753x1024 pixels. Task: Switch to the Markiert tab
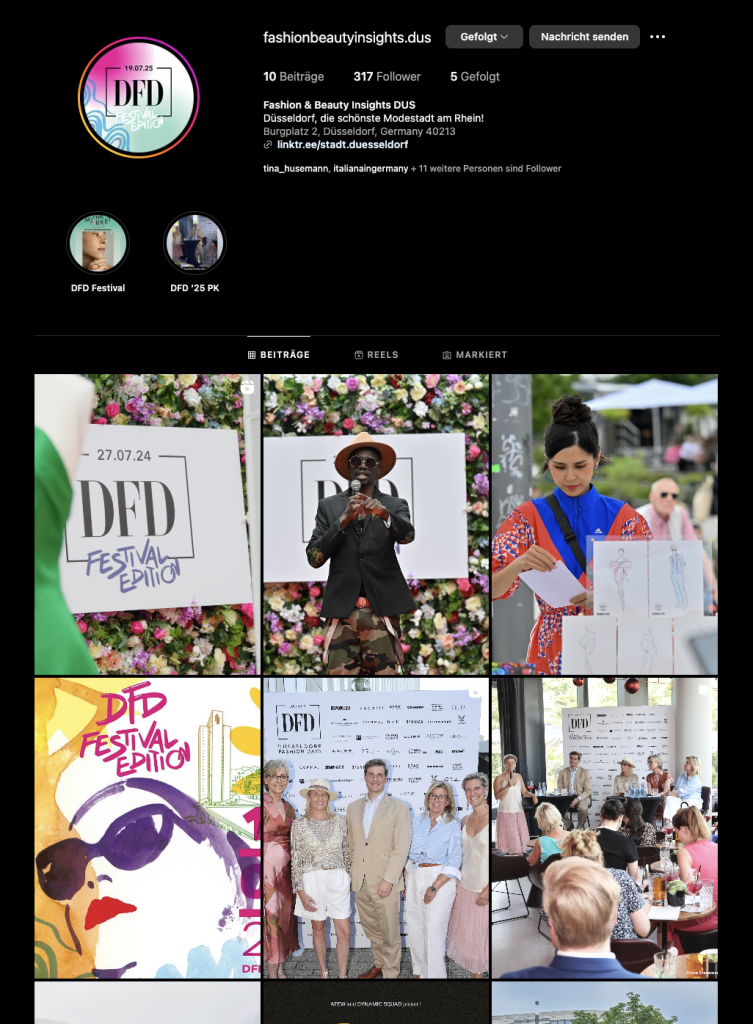click(474, 355)
